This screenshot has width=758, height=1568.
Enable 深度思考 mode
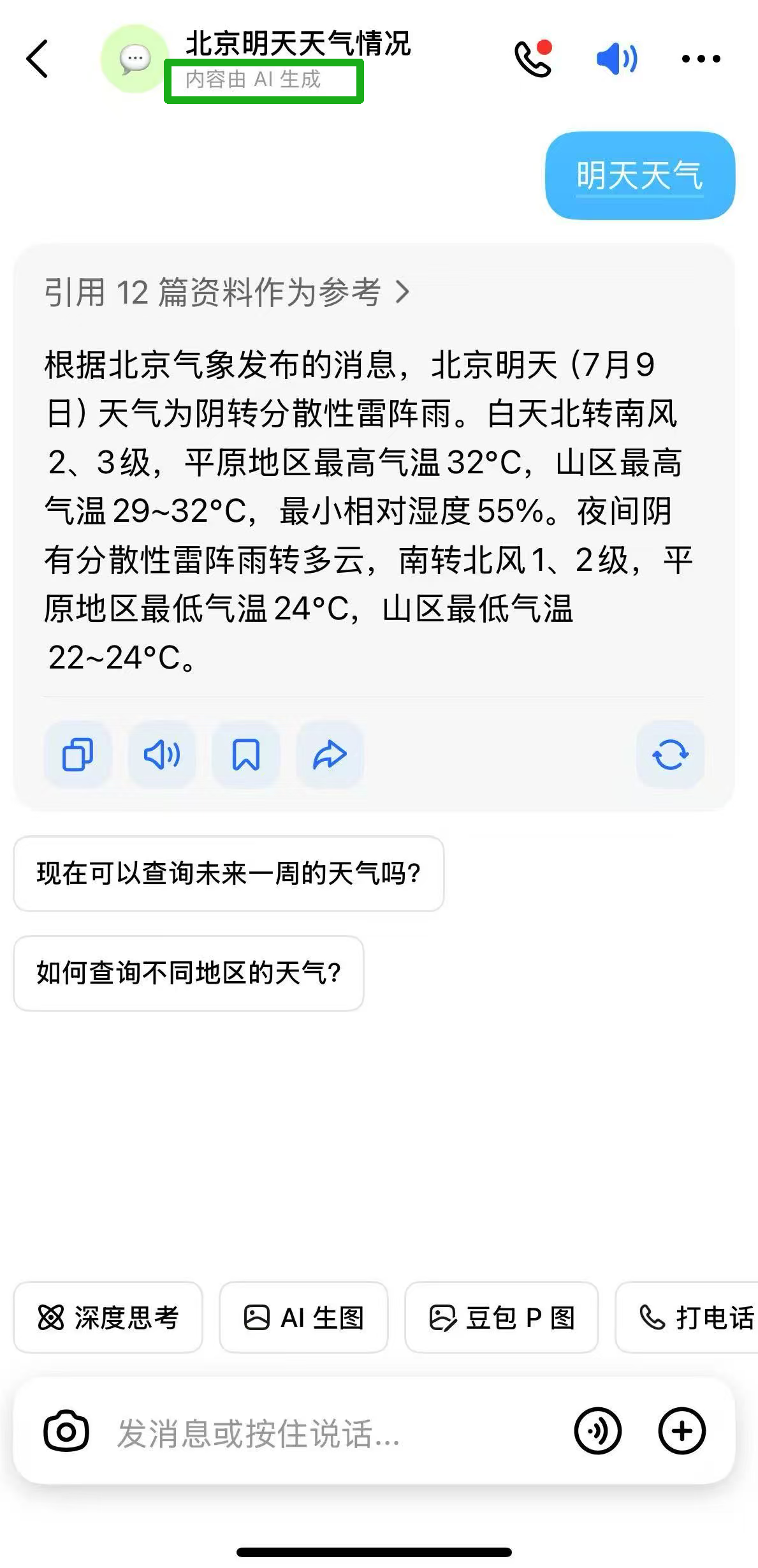point(108,1317)
